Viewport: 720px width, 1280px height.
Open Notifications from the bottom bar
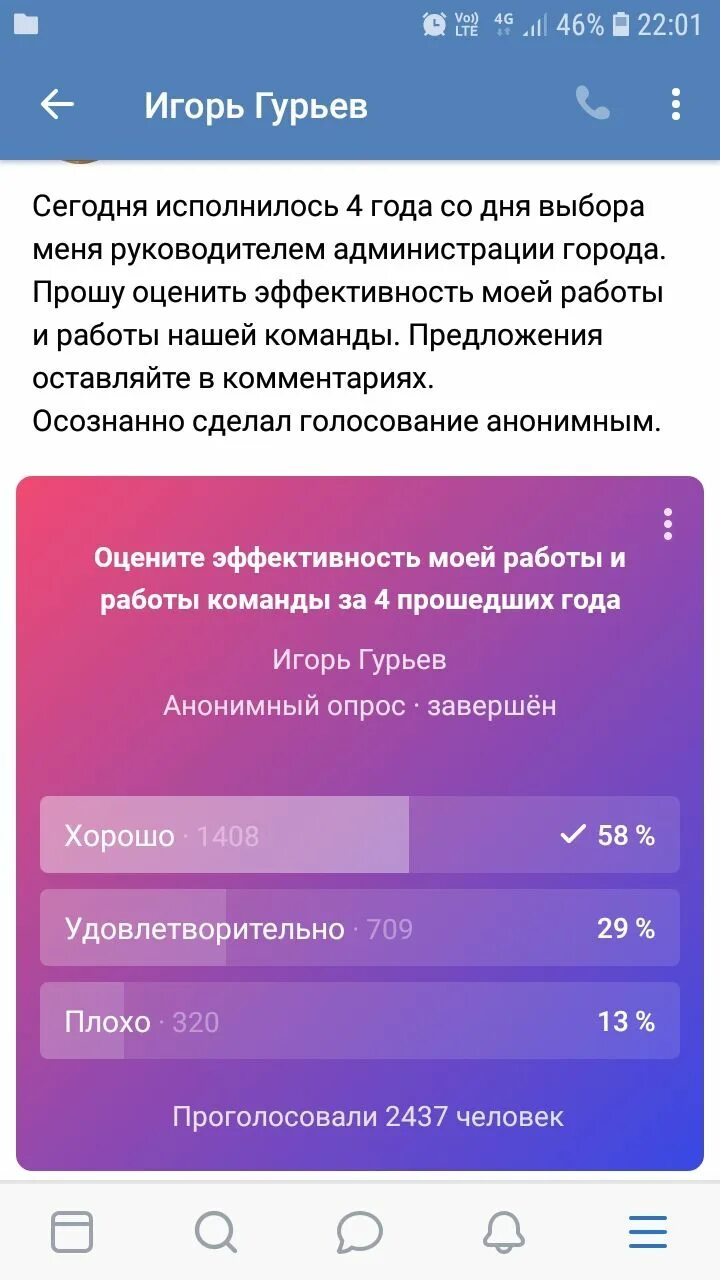504,1232
